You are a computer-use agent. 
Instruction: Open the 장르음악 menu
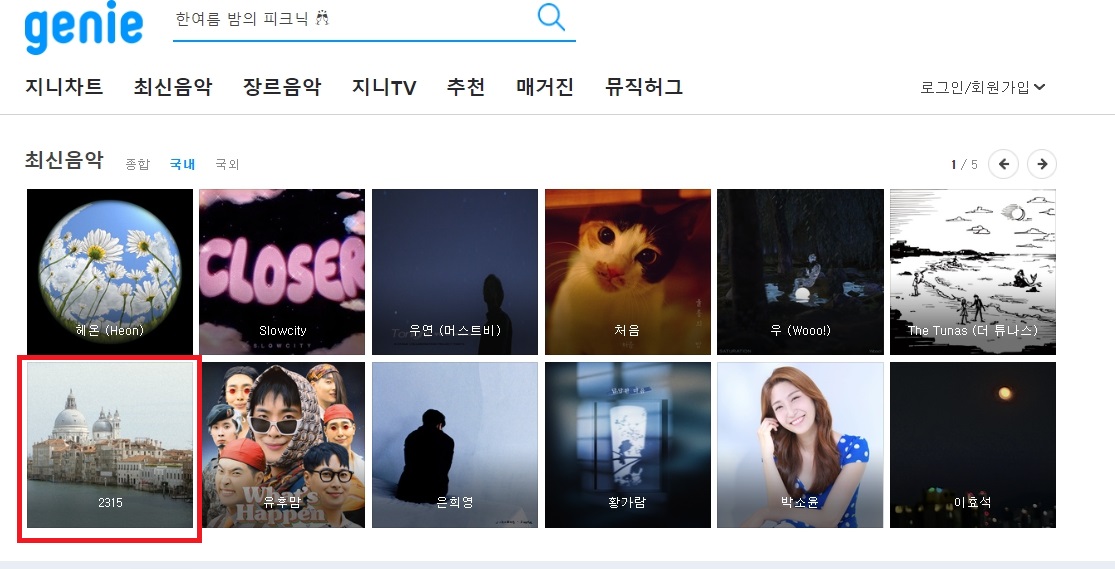[282, 87]
